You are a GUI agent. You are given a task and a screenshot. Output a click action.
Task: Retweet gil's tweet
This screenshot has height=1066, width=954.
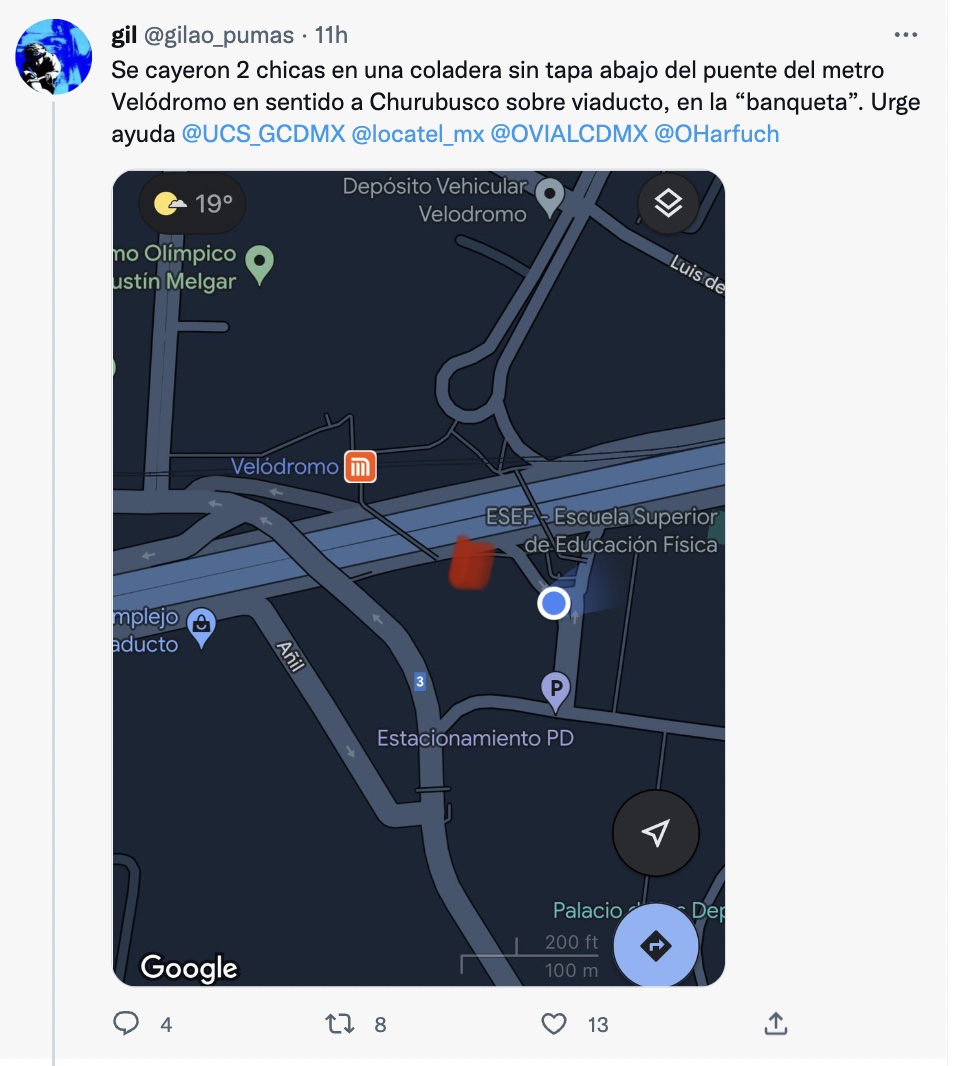click(x=341, y=1023)
